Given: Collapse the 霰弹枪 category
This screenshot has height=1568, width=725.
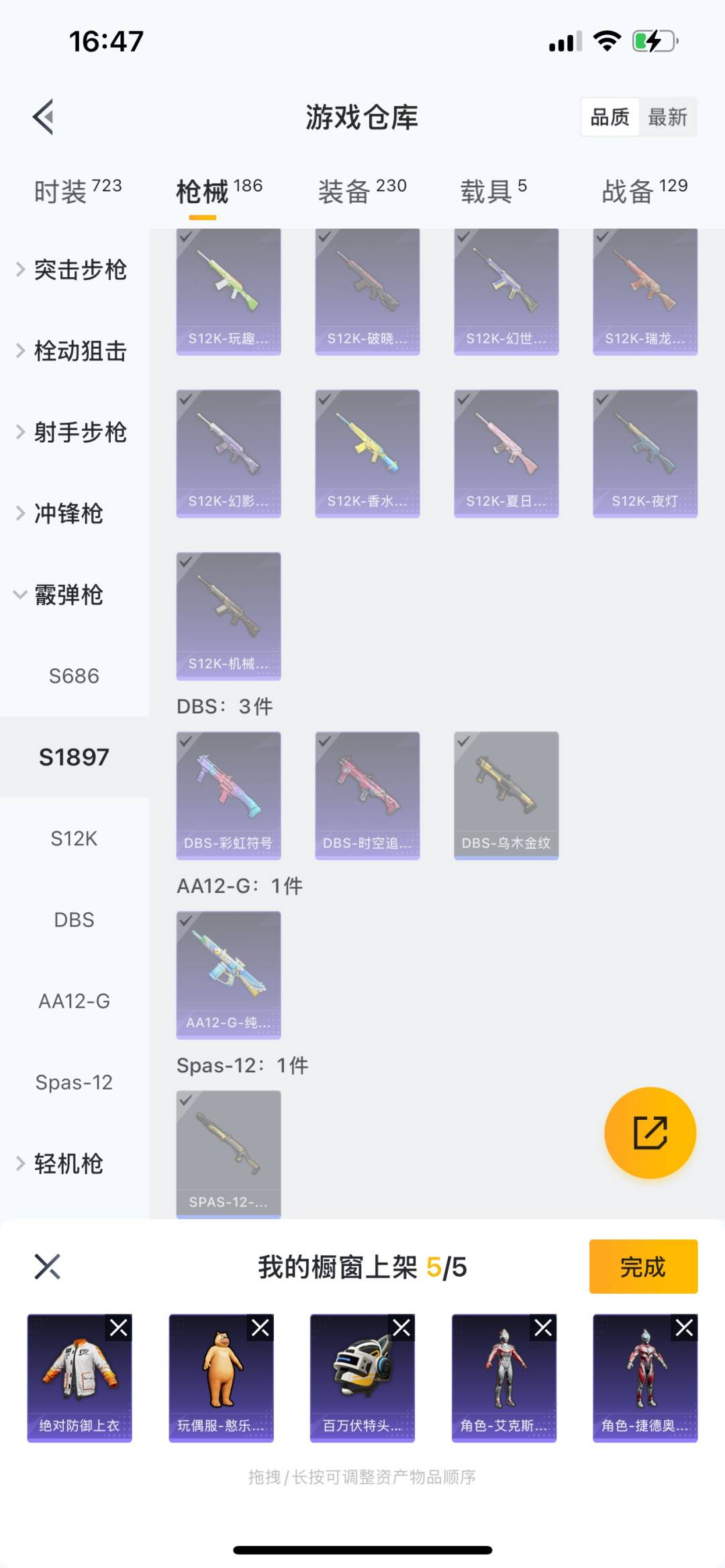Looking at the screenshot, I should click(67, 594).
